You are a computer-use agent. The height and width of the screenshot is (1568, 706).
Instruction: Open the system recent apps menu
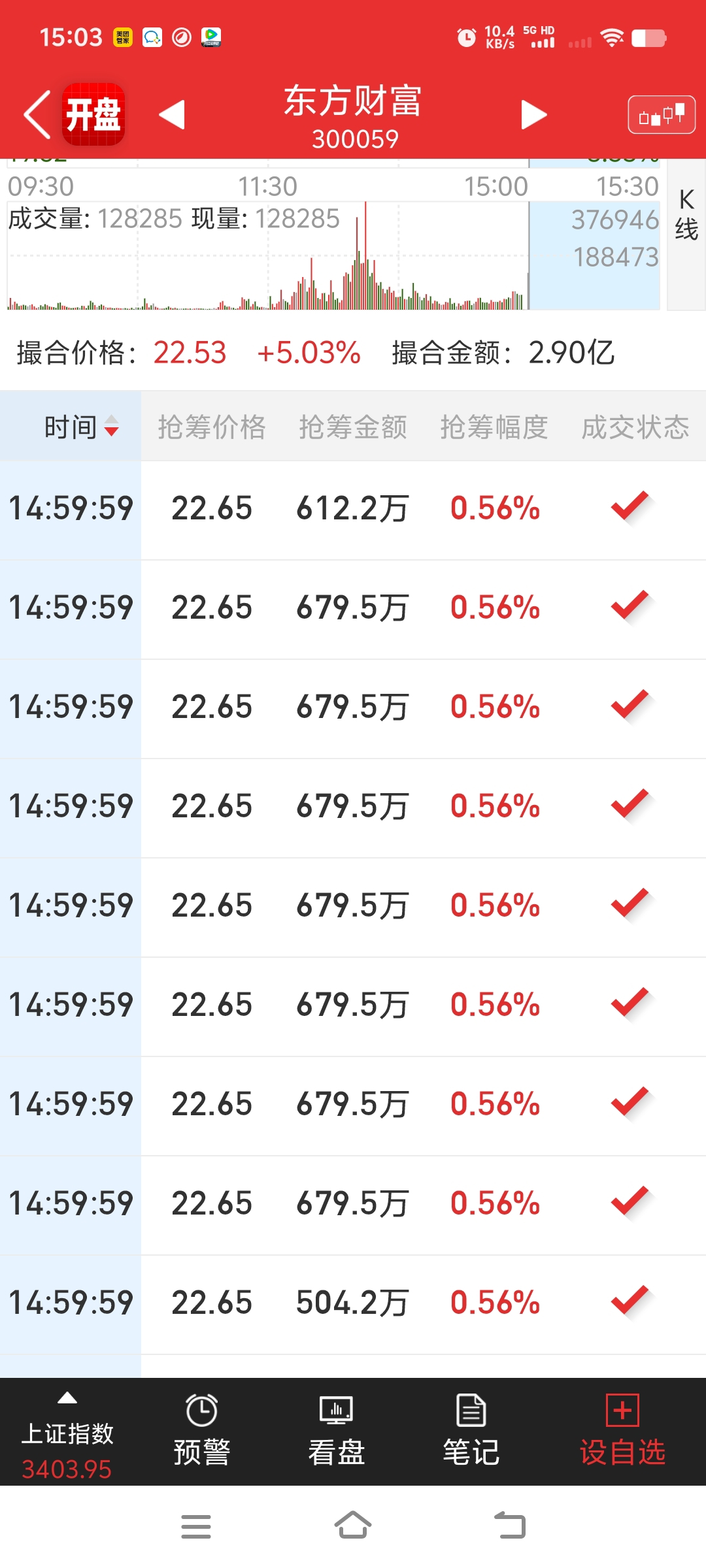click(196, 1527)
